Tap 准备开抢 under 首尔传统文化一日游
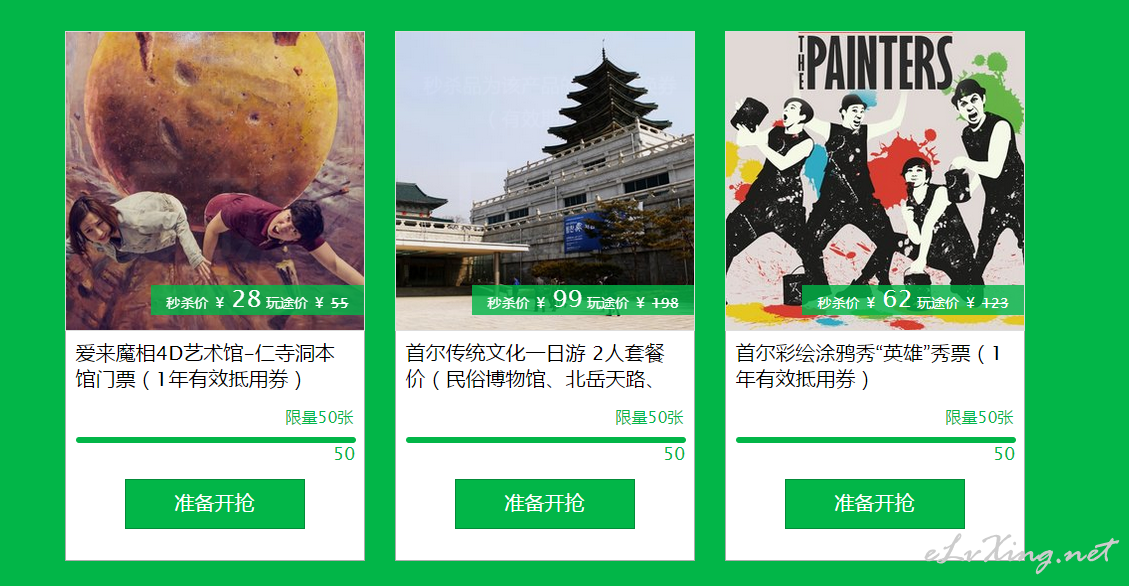1129x586 pixels. point(544,503)
